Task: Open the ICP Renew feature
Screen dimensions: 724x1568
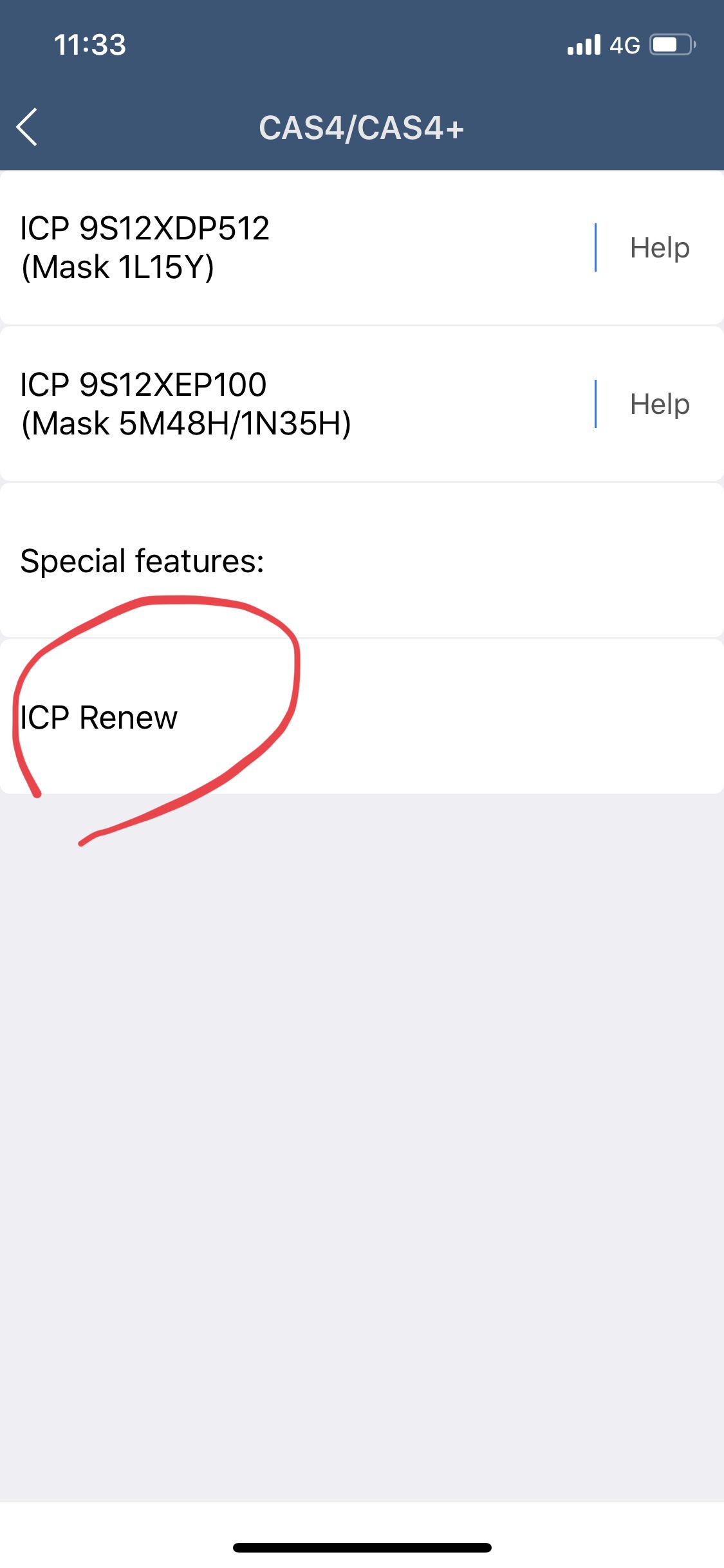Action: [362, 716]
